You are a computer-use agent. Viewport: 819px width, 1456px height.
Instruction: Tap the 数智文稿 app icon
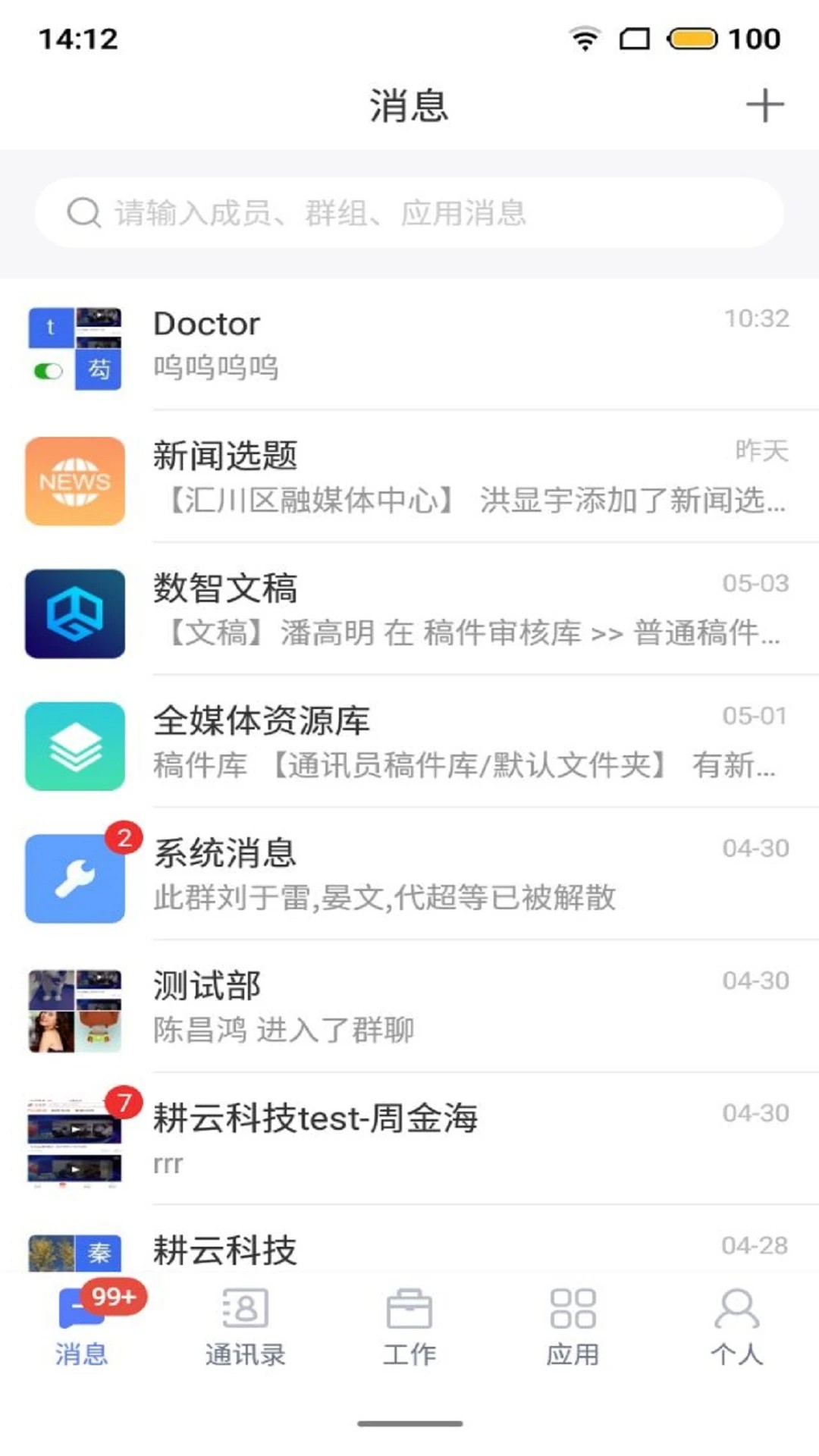tap(74, 614)
